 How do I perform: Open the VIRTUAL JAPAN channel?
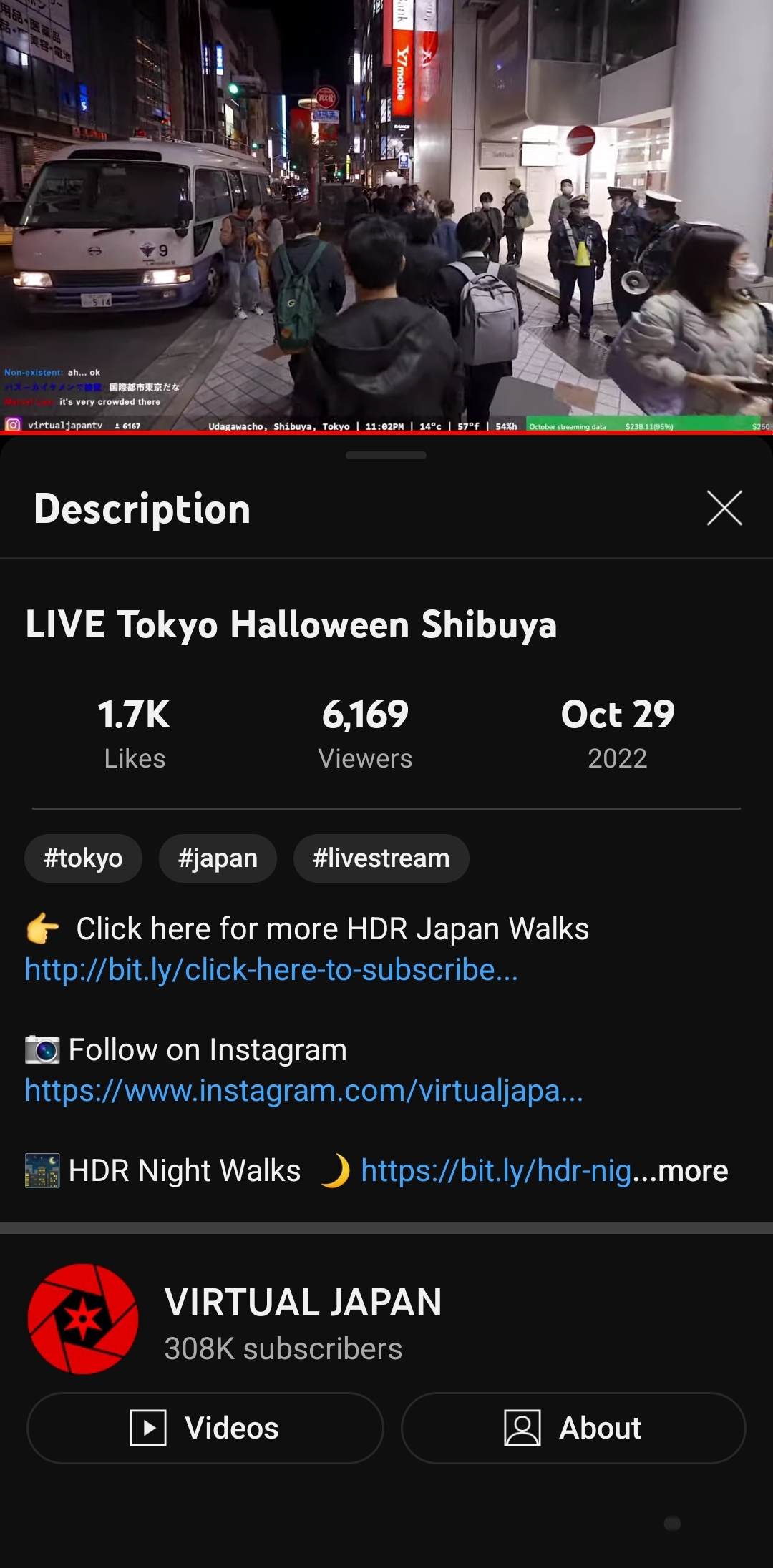302,1318
